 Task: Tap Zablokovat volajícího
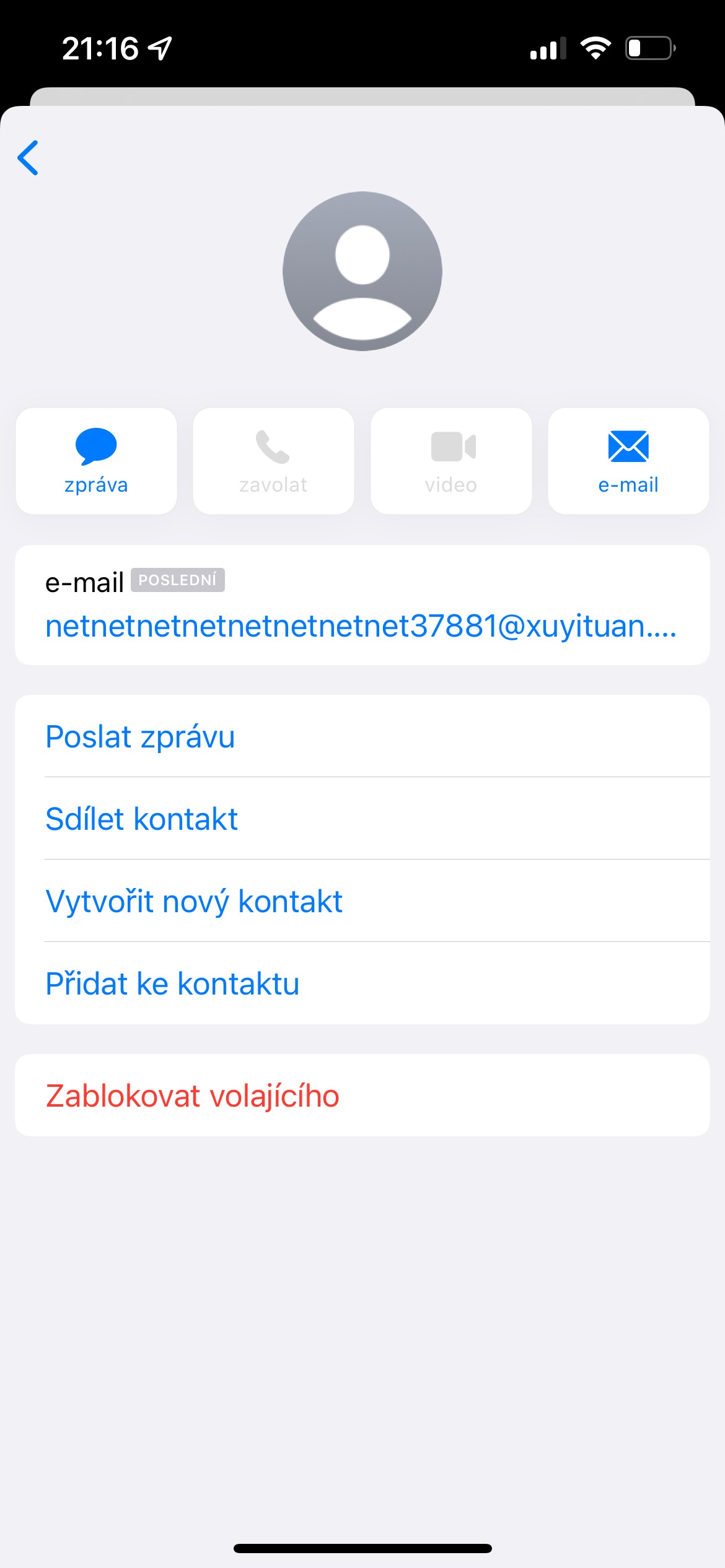coord(192,1096)
